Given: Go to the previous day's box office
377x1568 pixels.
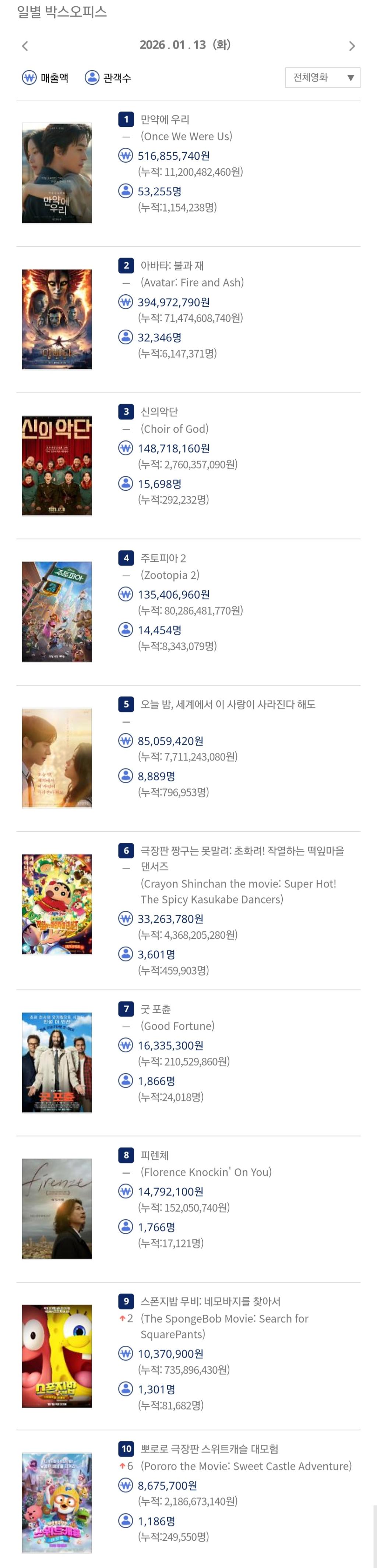Looking at the screenshot, I should click(25, 46).
